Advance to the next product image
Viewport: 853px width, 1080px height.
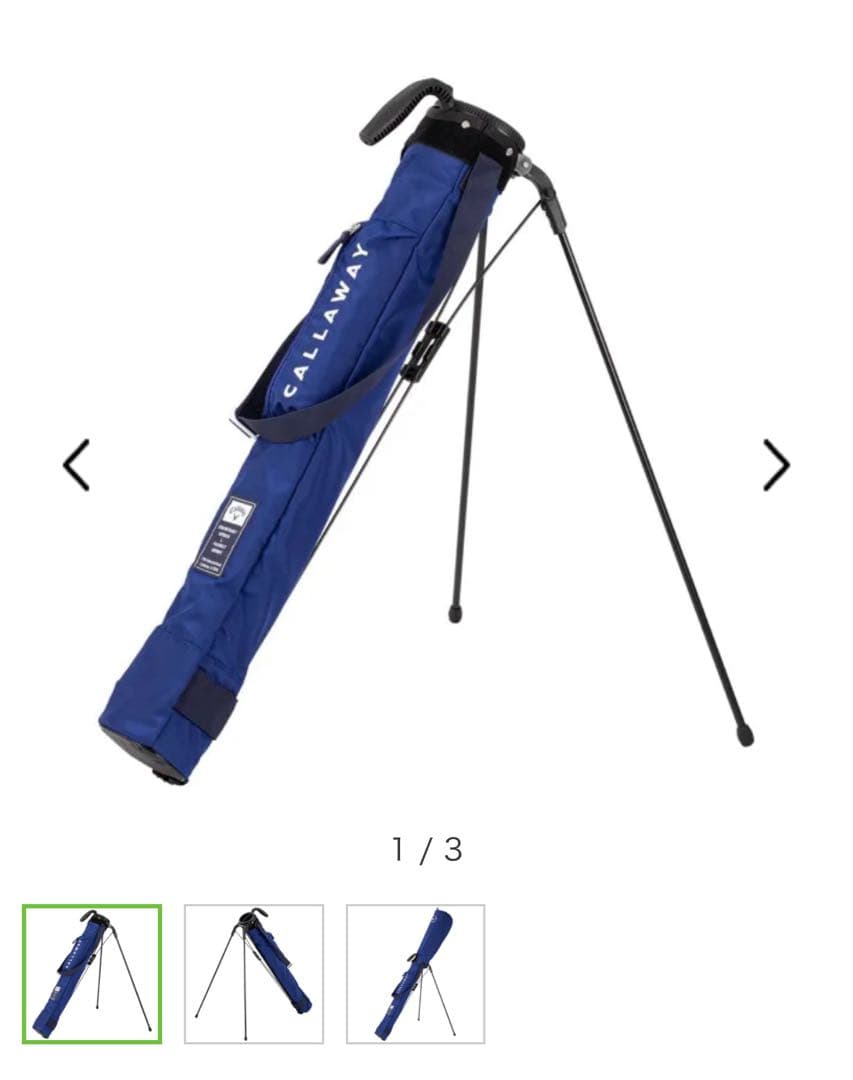[776, 465]
